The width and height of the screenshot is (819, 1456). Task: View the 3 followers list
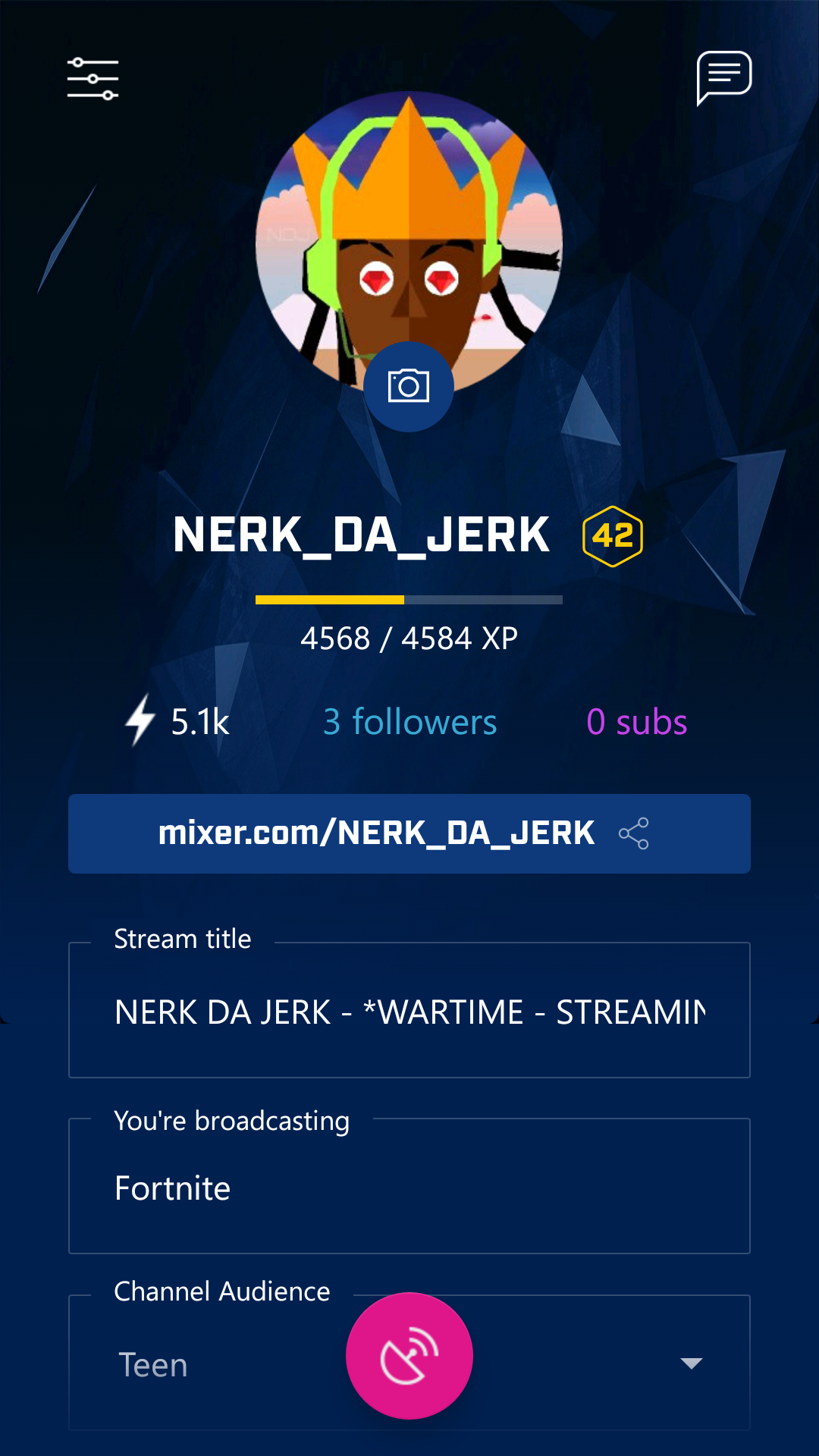pyautogui.click(x=409, y=722)
